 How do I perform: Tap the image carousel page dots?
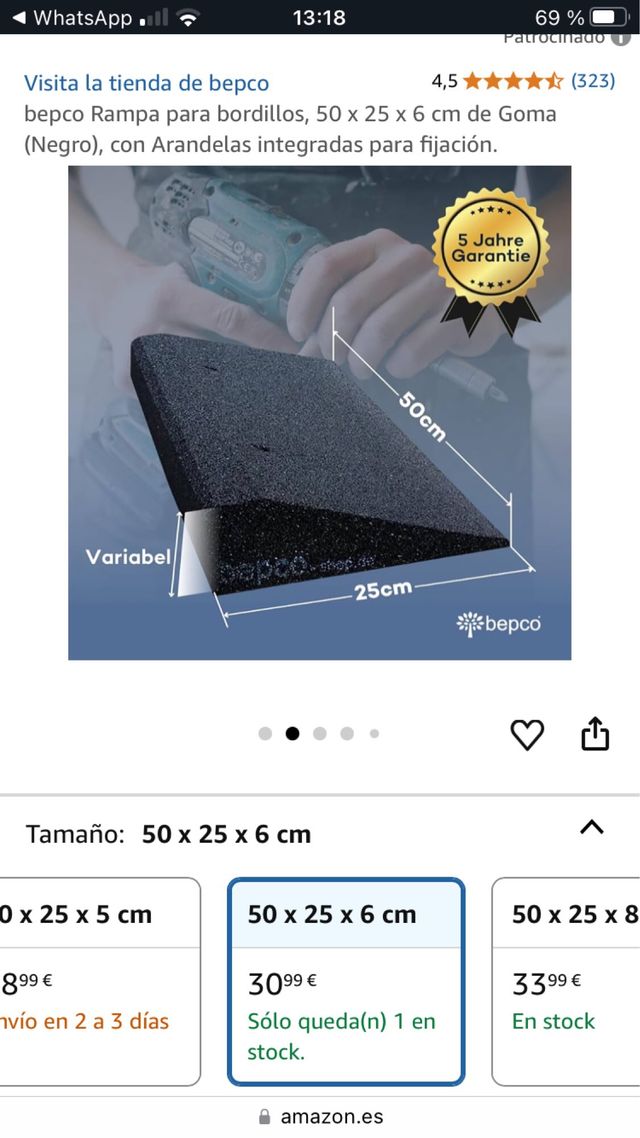point(319,733)
